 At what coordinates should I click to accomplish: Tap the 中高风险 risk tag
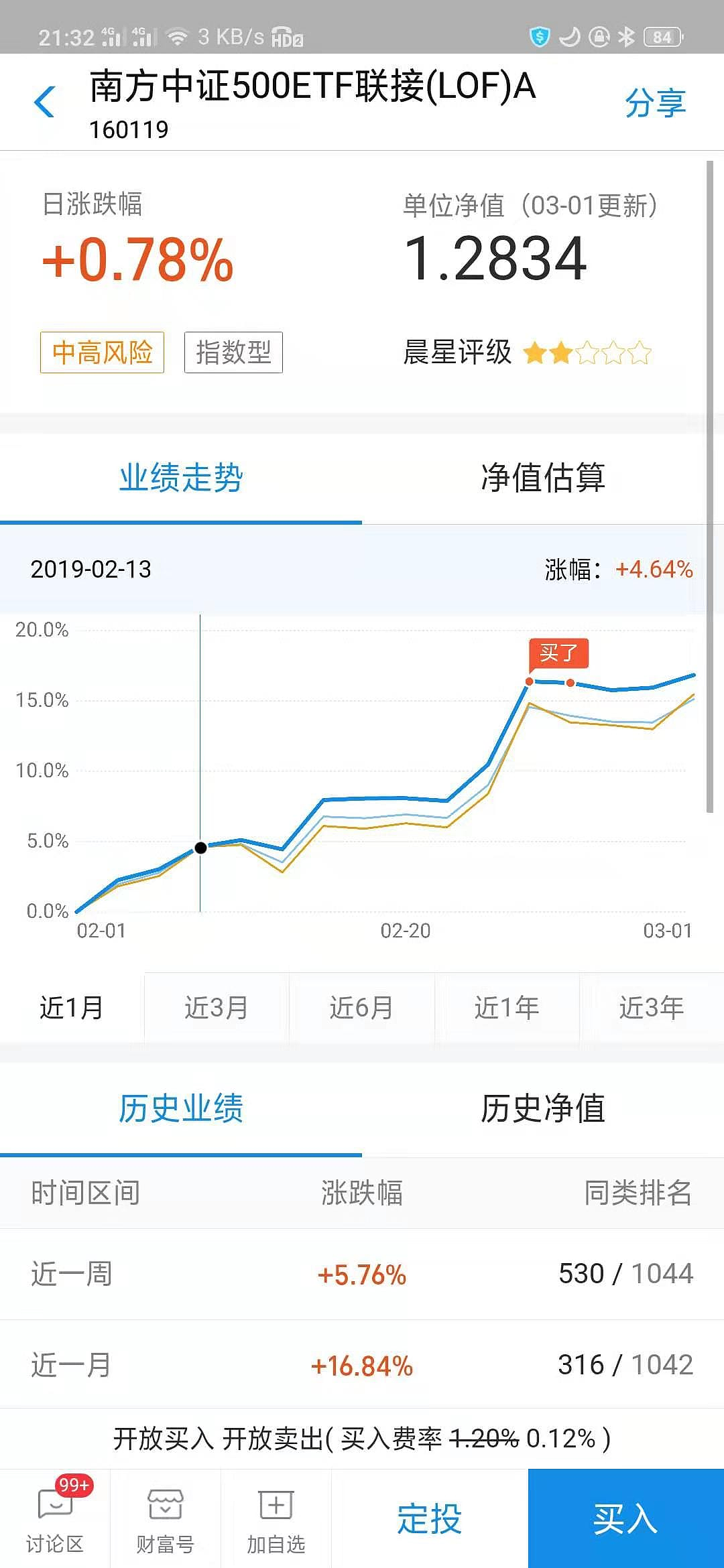pyautogui.click(x=102, y=352)
